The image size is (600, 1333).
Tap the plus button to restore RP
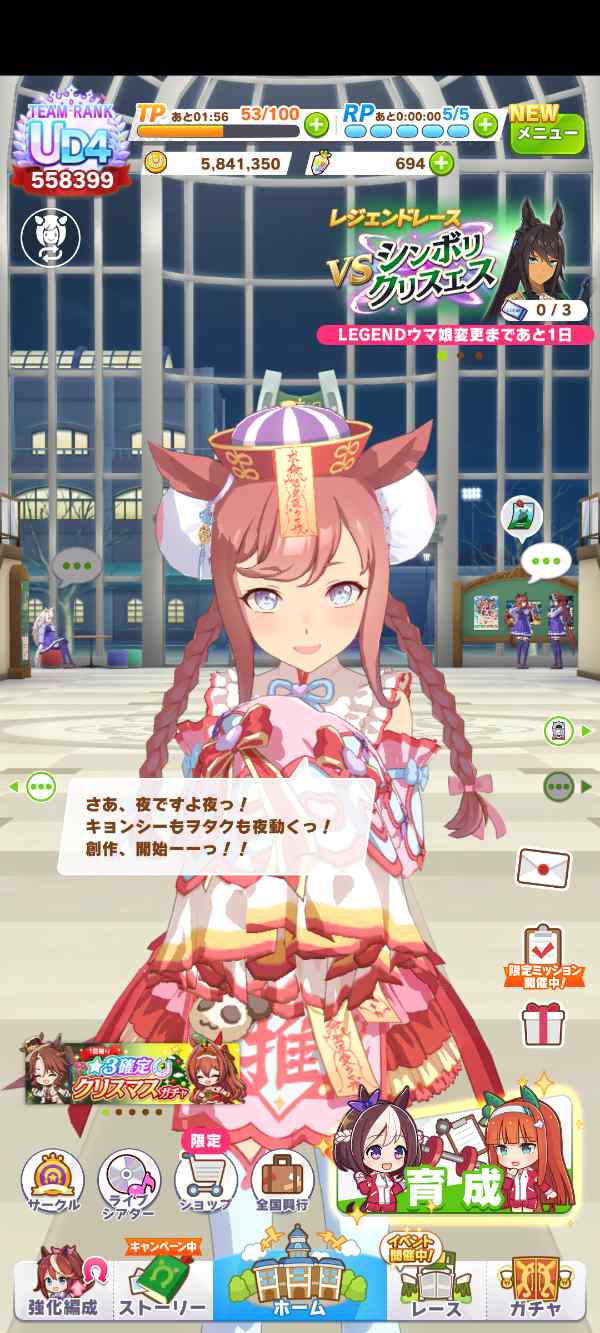(486, 125)
